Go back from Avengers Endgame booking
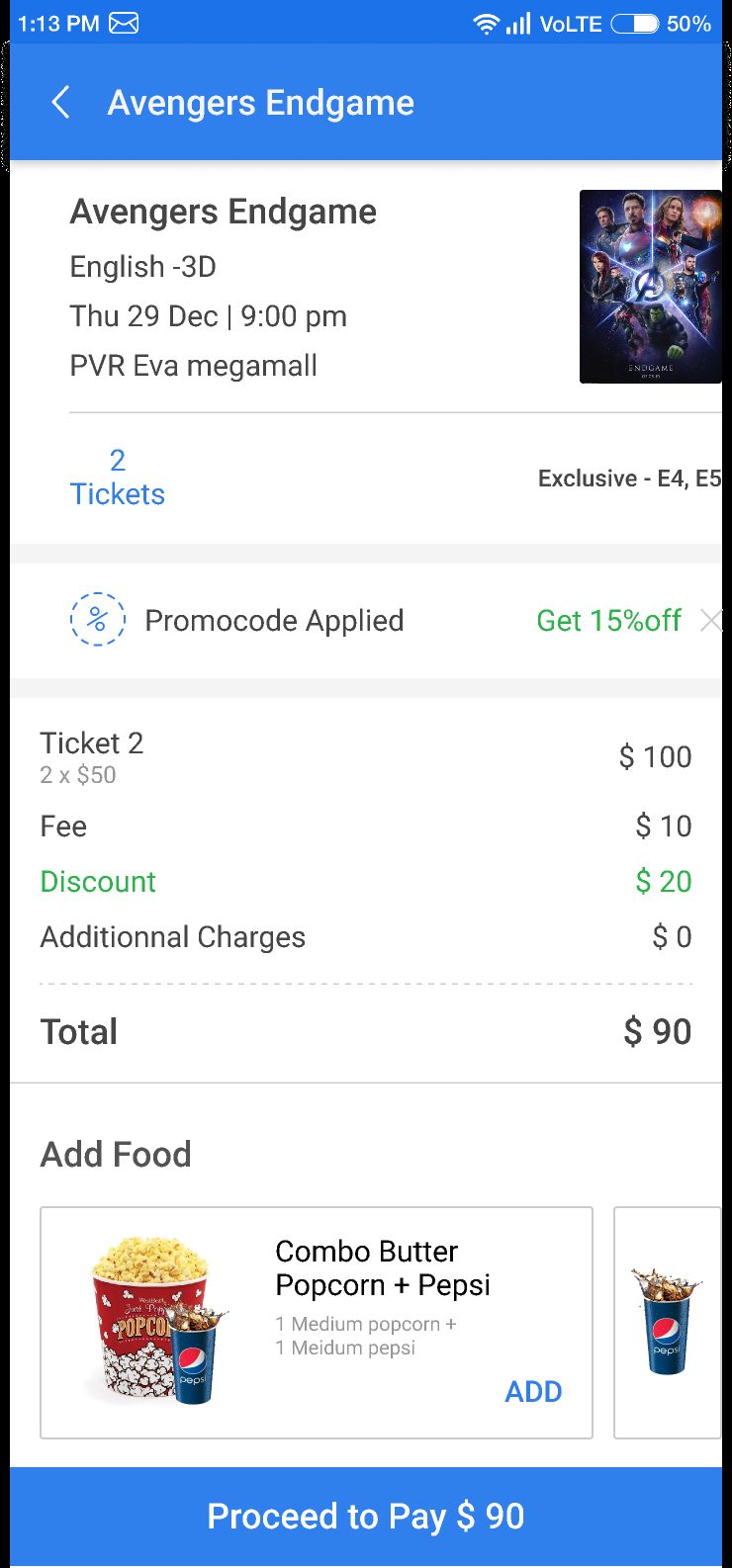Image resolution: width=732 pixels, height=1568 pixels. (x=60, y=102)
